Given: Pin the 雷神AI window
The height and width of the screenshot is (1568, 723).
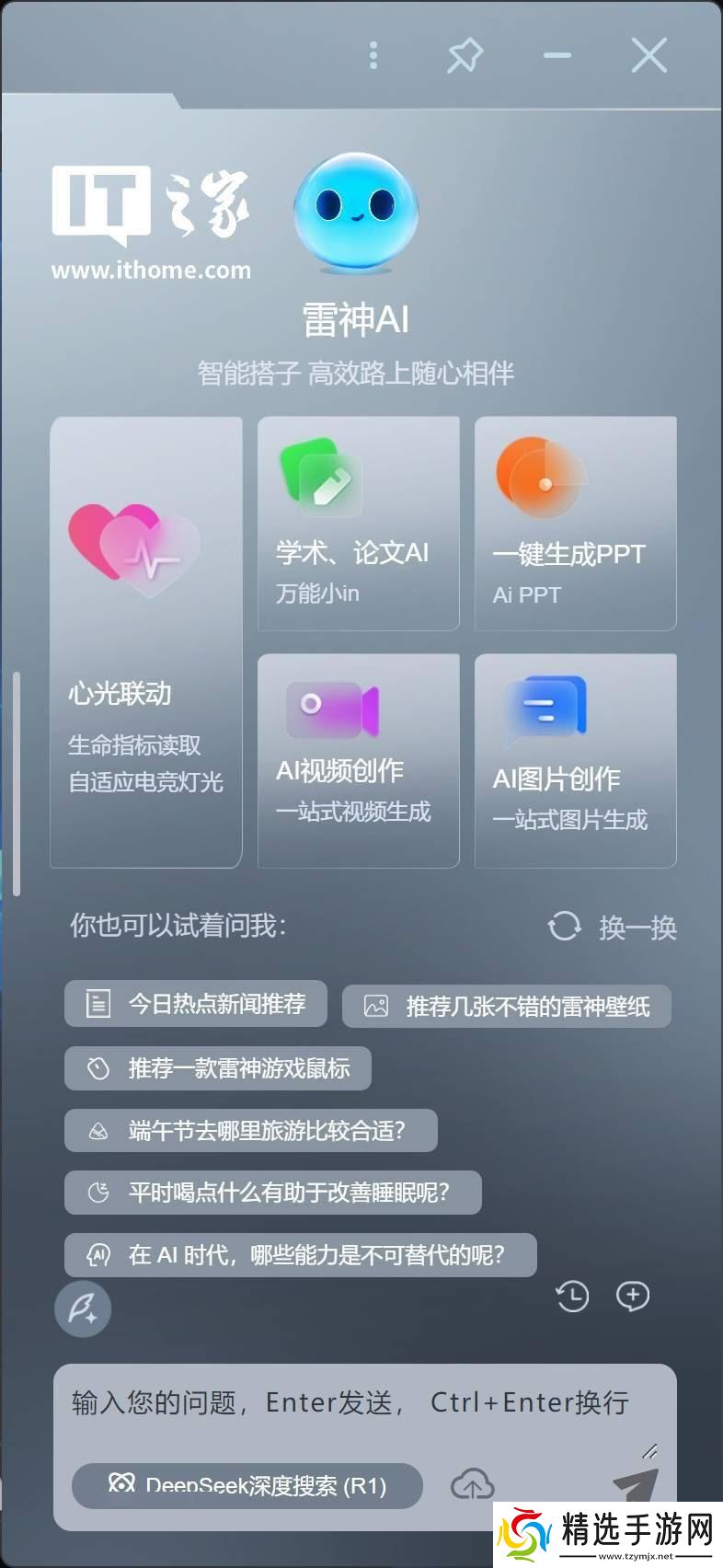Looking at the screenshot, I should [465, 56].
